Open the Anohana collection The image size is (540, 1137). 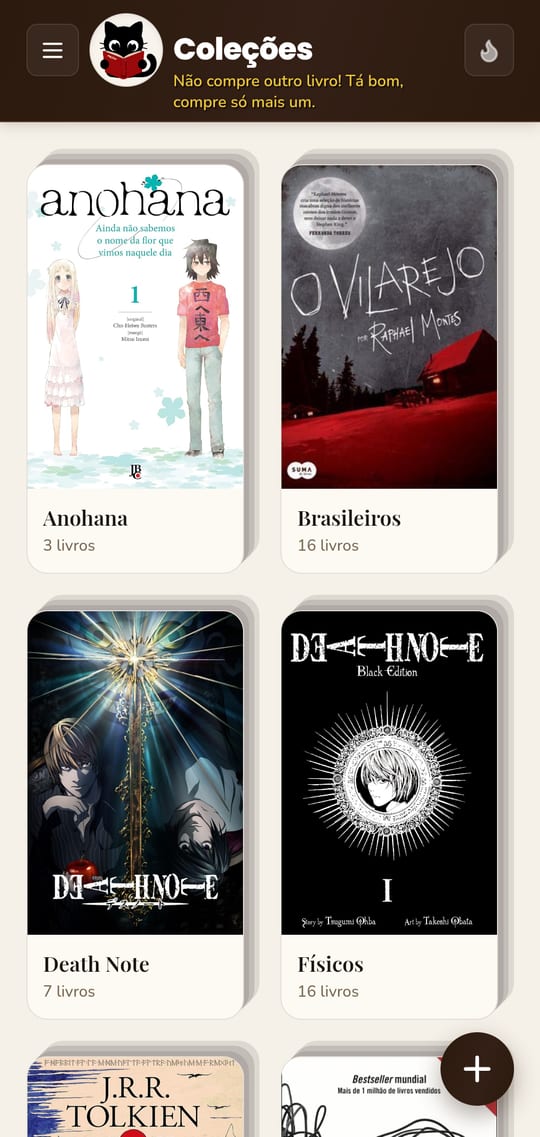pyautogui.click(x=136, y=368)
